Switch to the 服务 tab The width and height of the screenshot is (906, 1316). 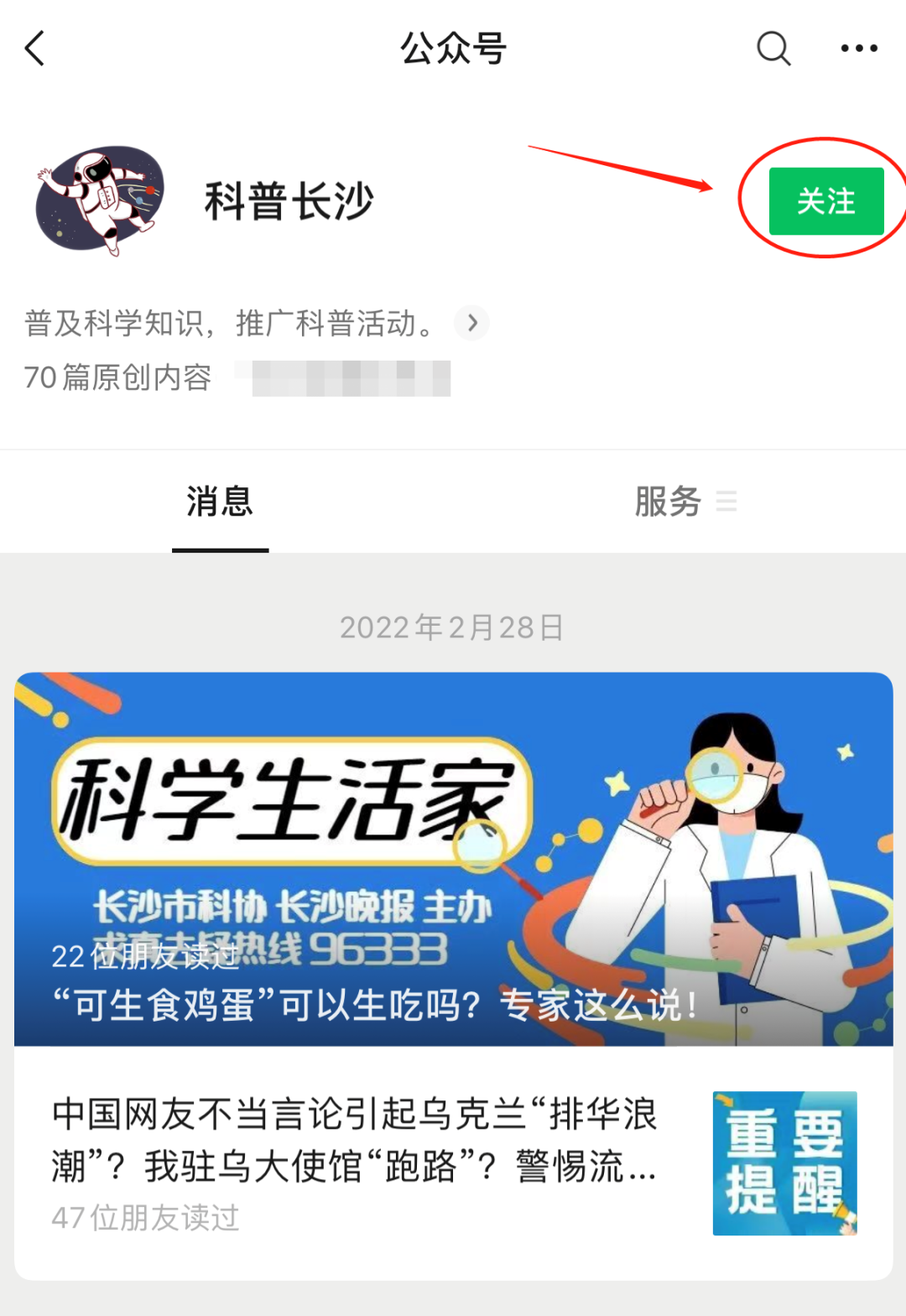(x=669, y=502)
